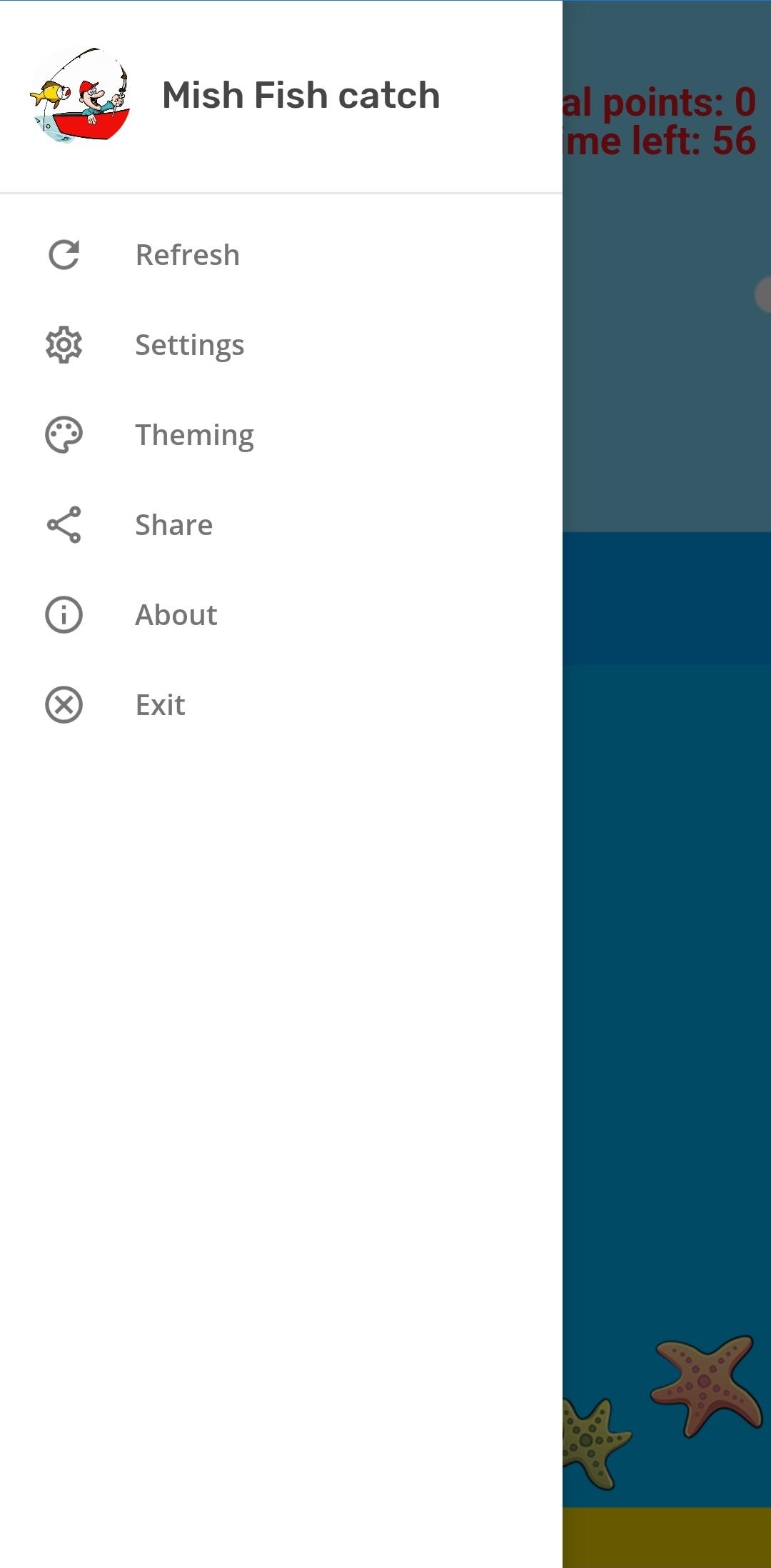
Task: Choose Exit to quit the app
Action: (160, 706)
